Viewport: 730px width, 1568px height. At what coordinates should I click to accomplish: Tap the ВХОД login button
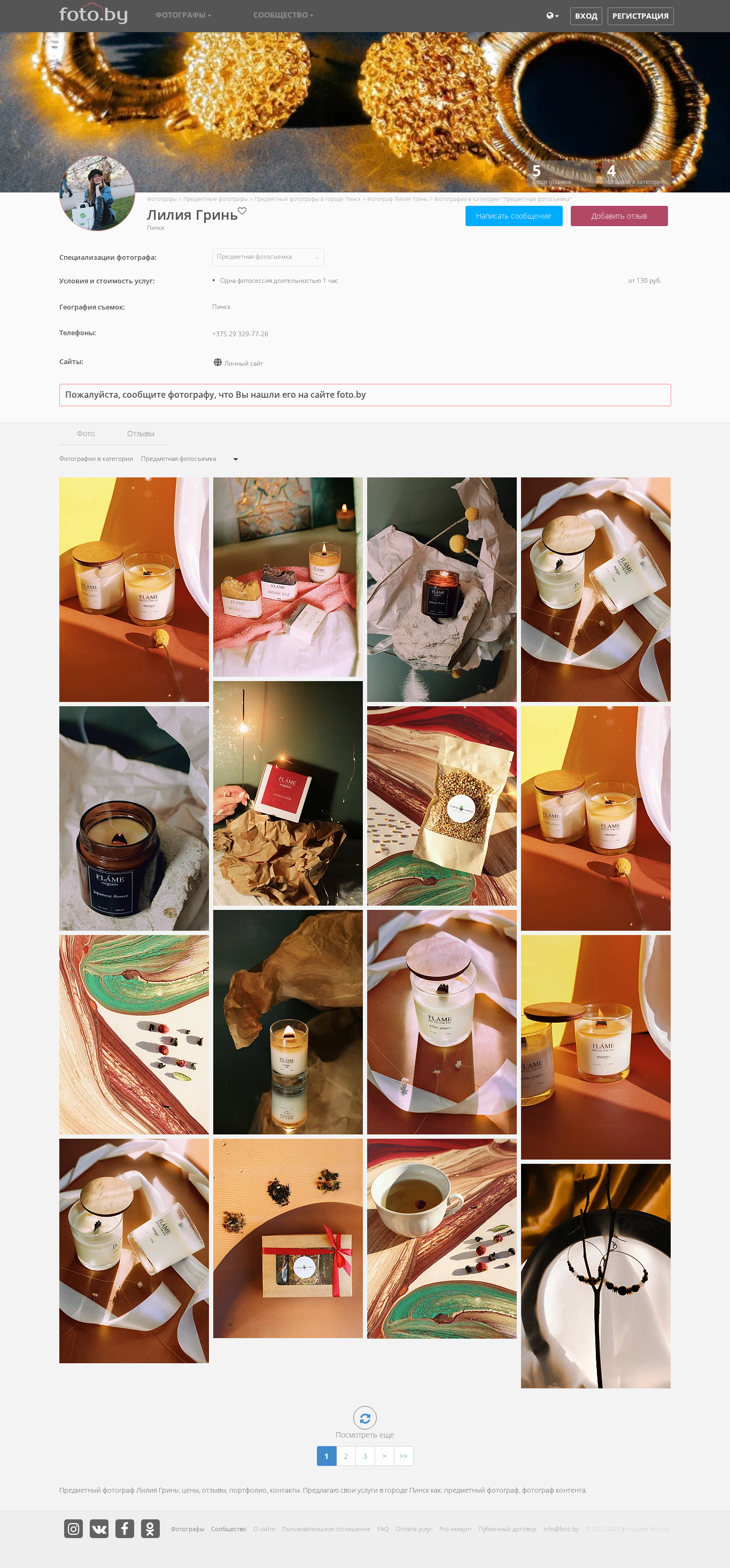[x=586, y=16]
